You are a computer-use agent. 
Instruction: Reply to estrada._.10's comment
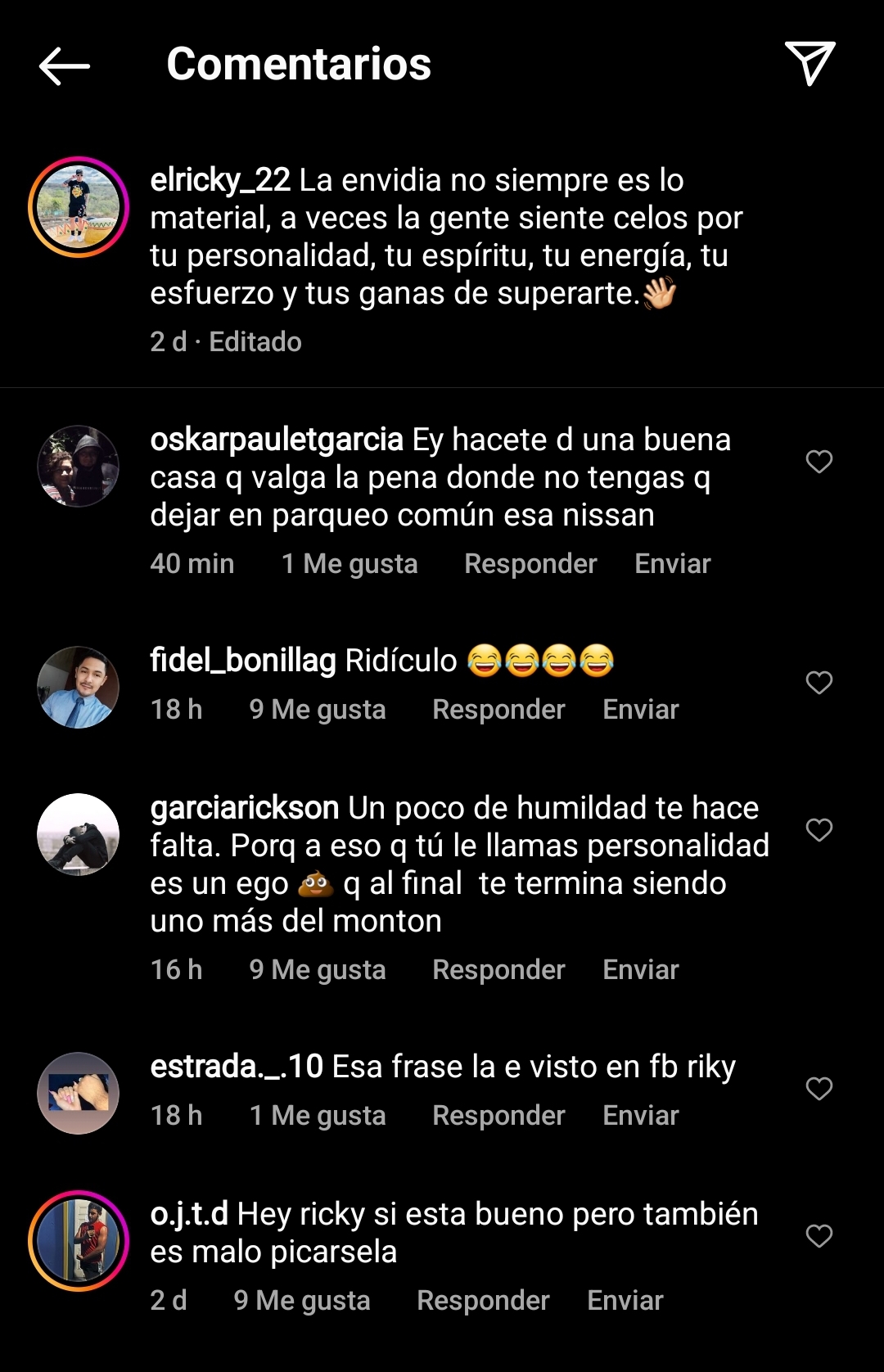click(x=498, y=1116)
